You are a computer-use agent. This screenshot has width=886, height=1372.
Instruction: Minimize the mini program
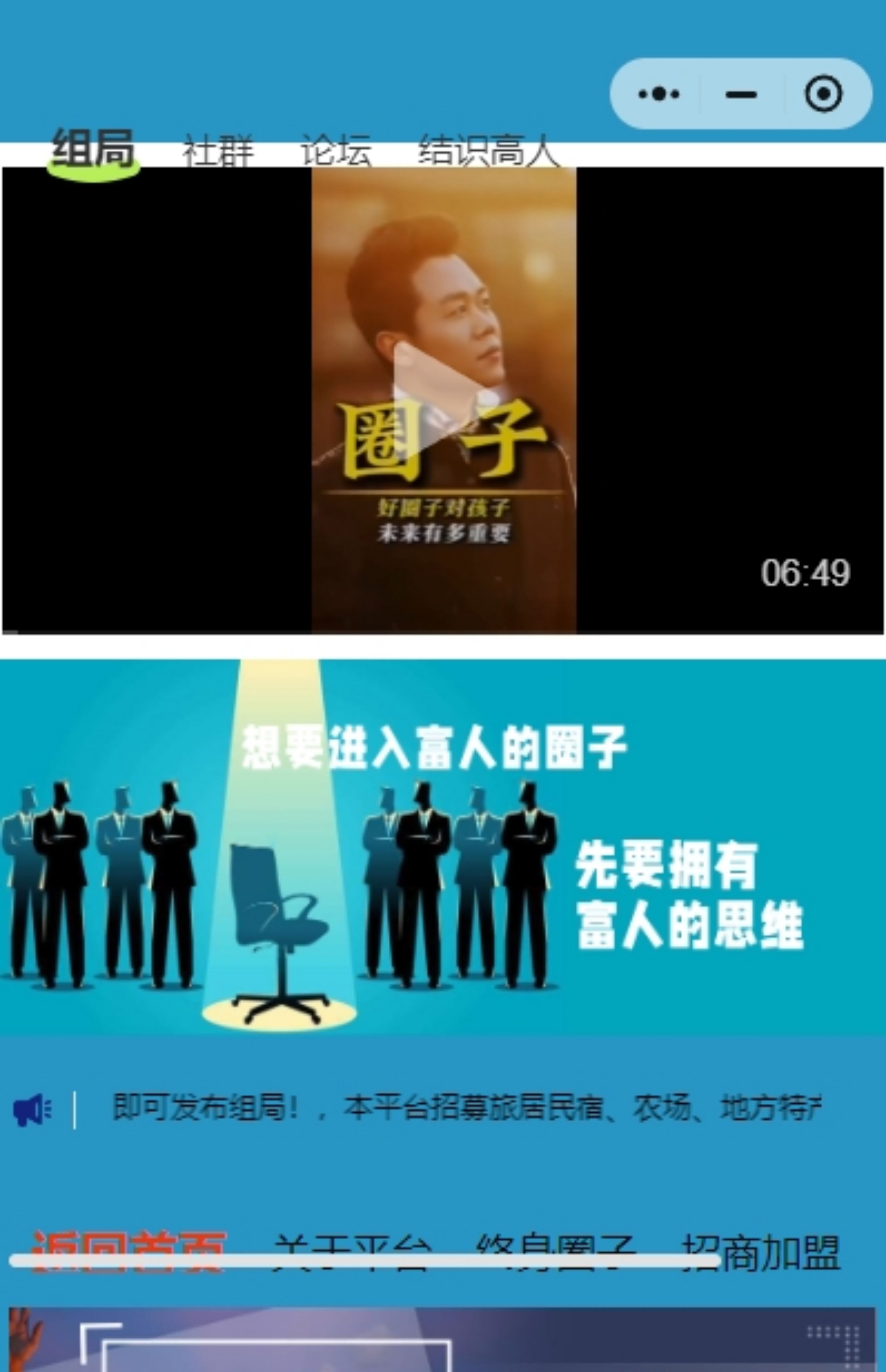741,94
